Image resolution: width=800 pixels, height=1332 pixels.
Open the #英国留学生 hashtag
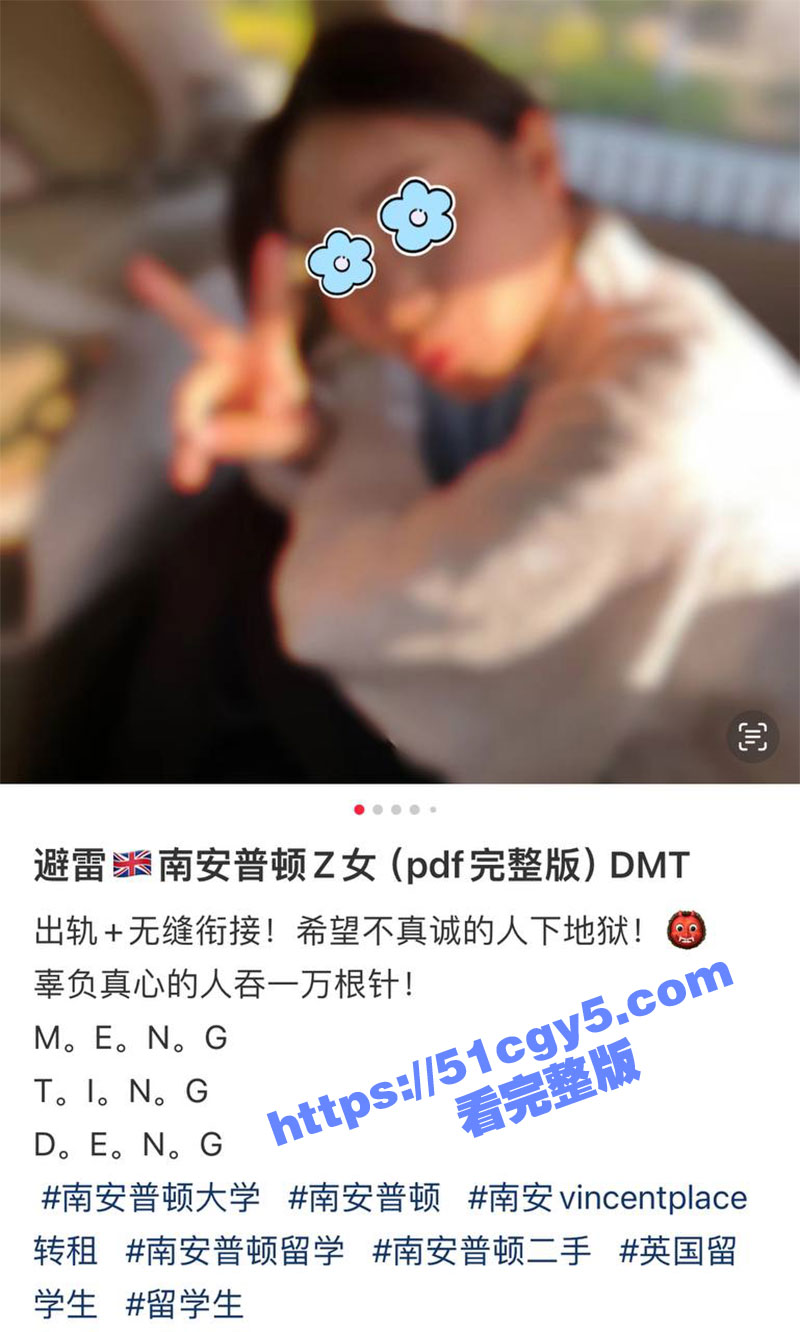click(x=678, y=1250)
